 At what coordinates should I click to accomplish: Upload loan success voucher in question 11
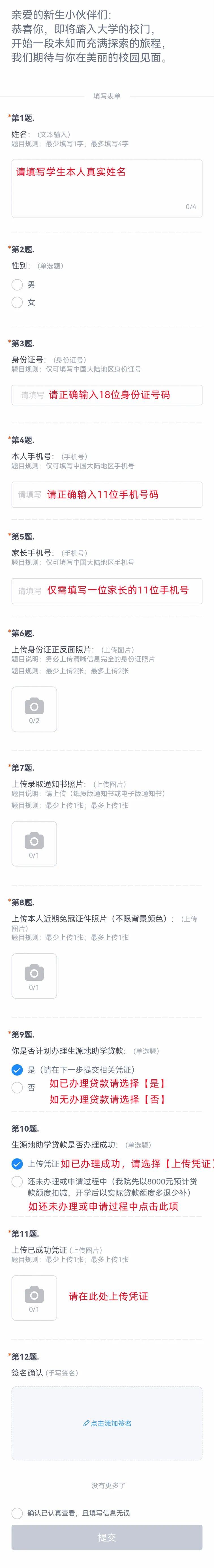34,1298
